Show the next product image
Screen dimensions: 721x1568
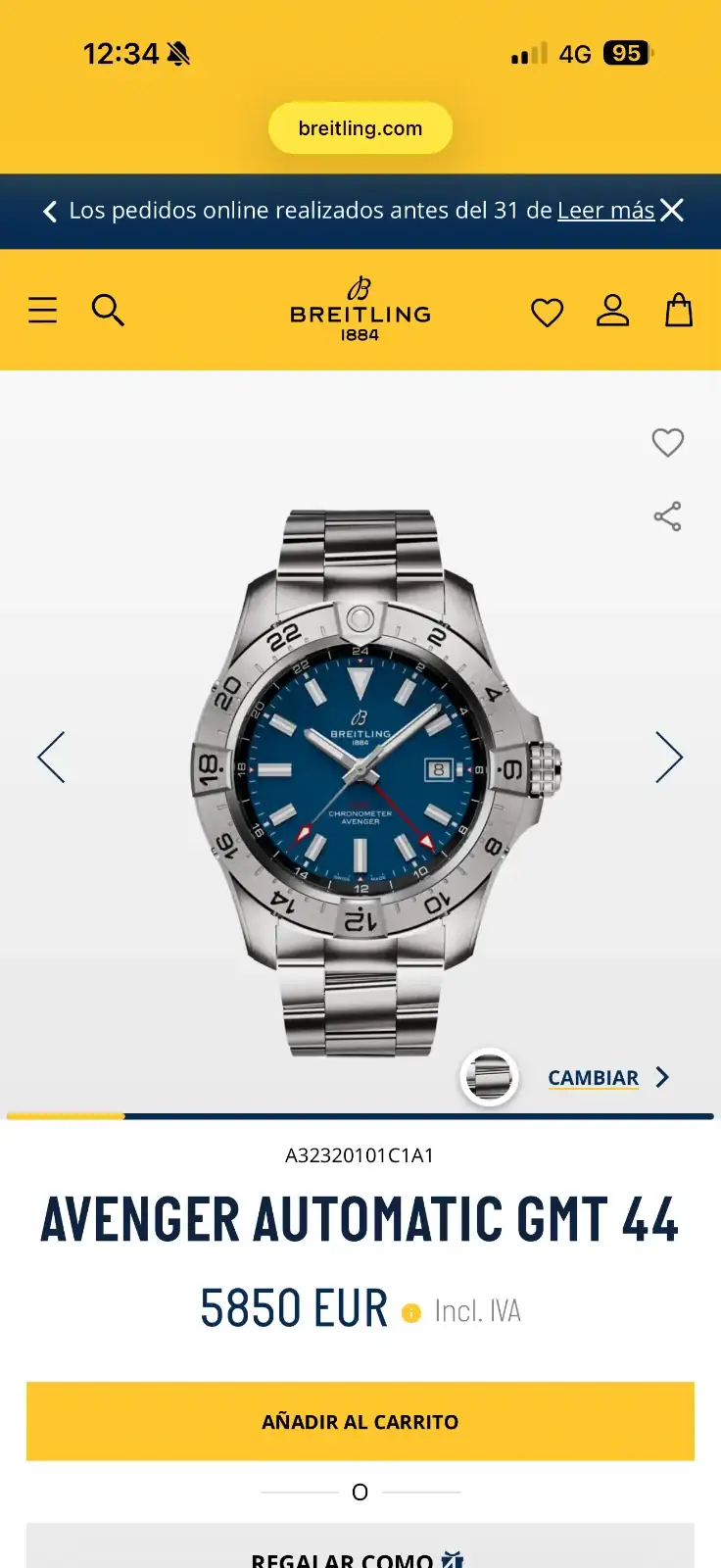(x=668, y=758)
